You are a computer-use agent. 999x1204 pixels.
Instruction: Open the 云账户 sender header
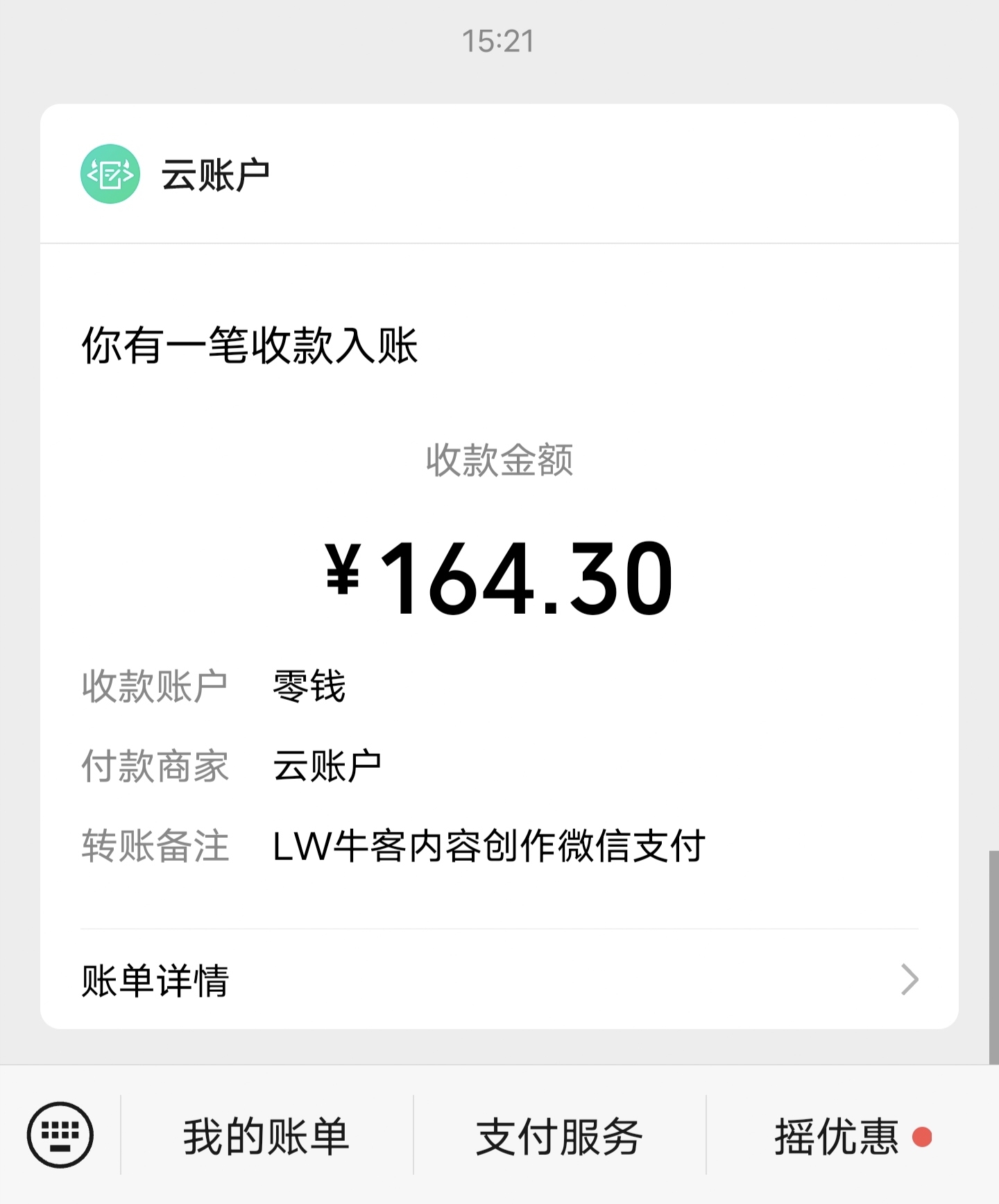[215, 174]
